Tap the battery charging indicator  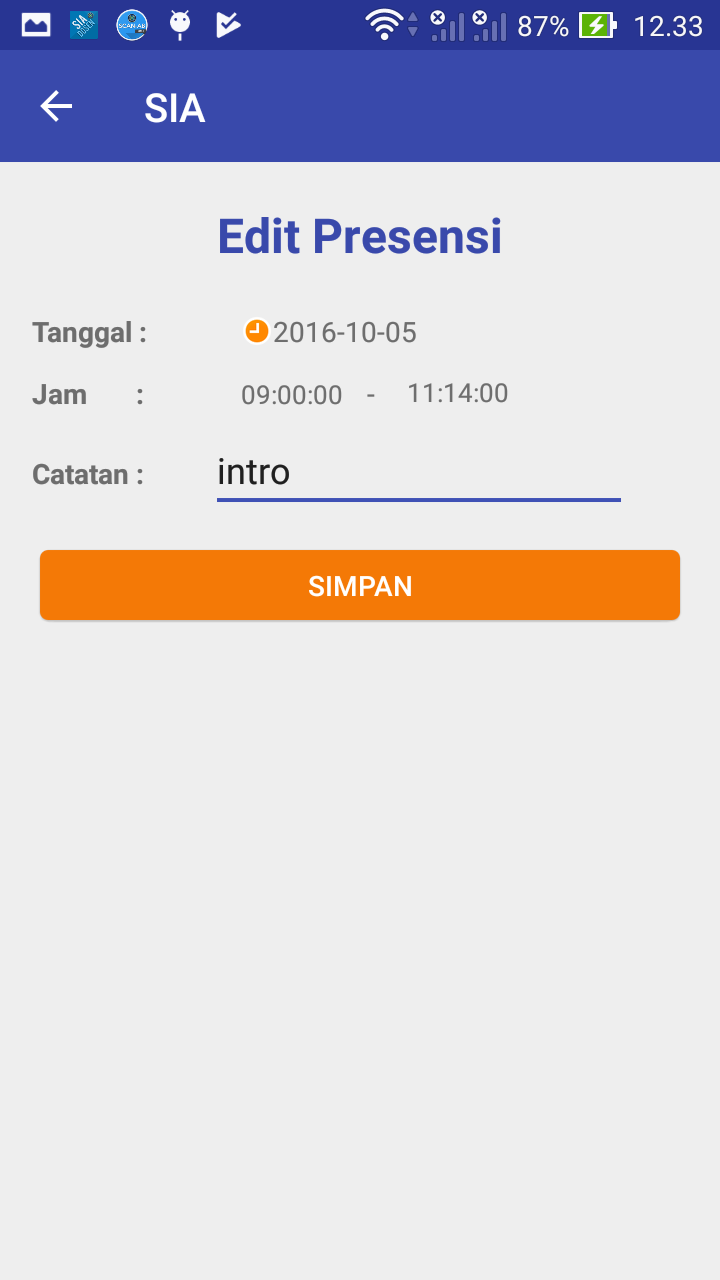pyautogui.click(x=596, y=25)
